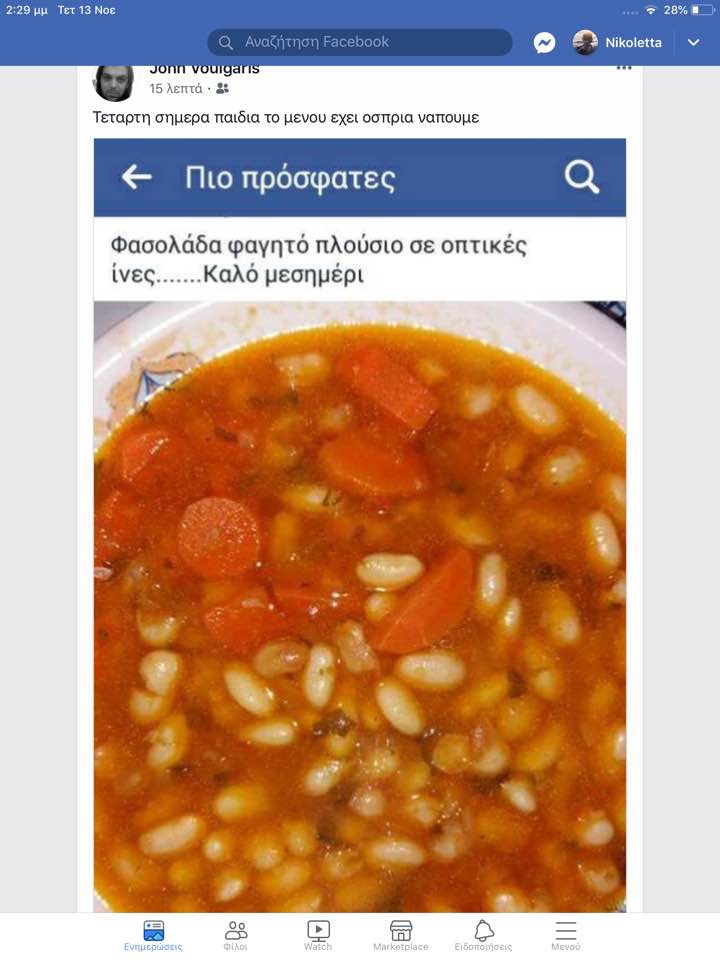Switch to Marketplace
The height and width of the screenshot is (960, 720).
(400, 936)
